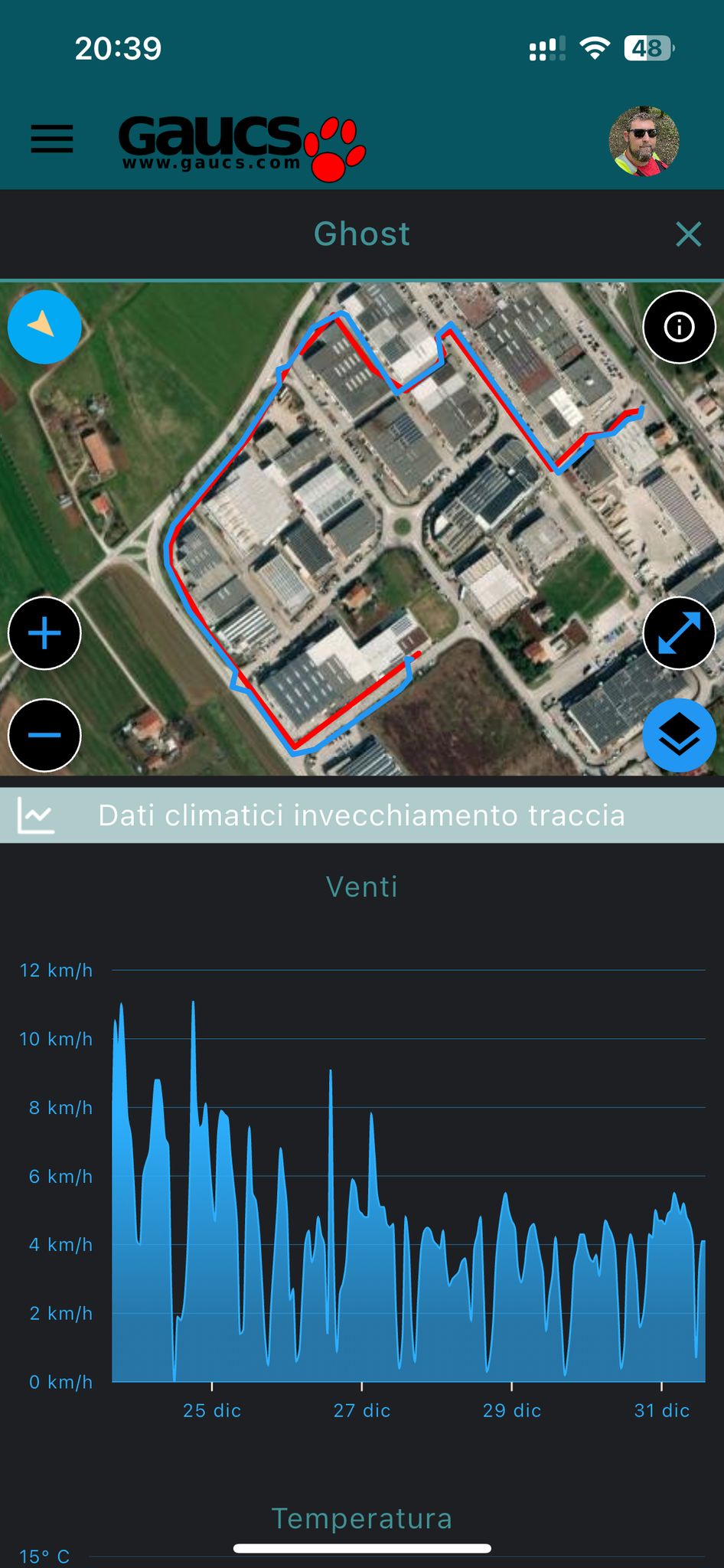Tap the blue navigation arrow button

coord(44,327)
